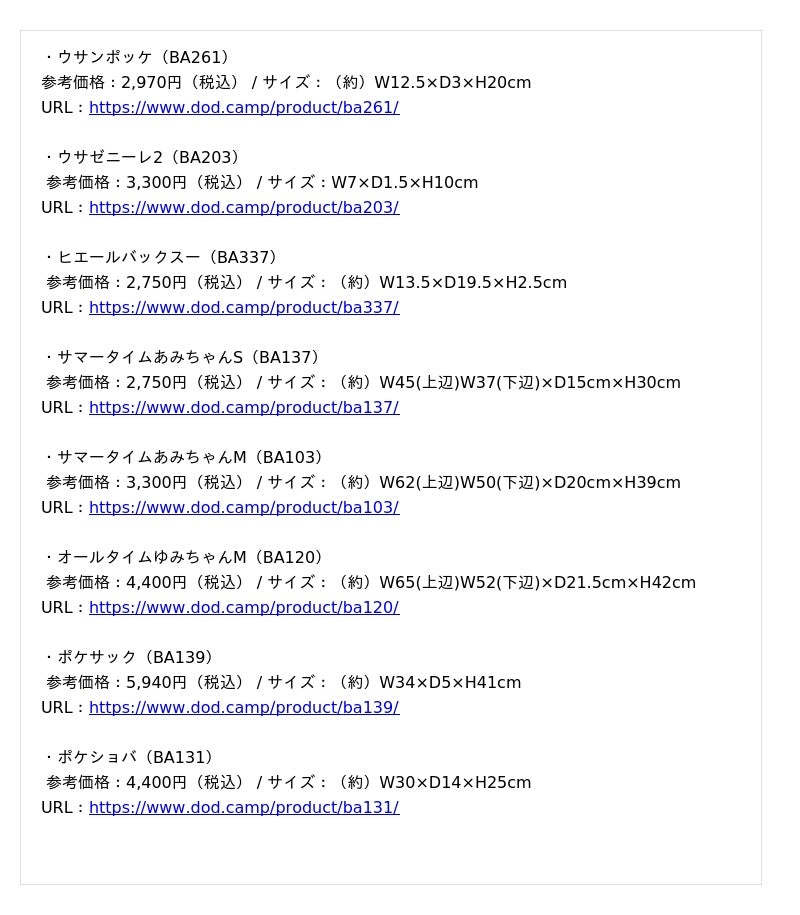Open the ba139 product page for ポケサック
Screen dimensions: 800x915
tap(244, 707)
